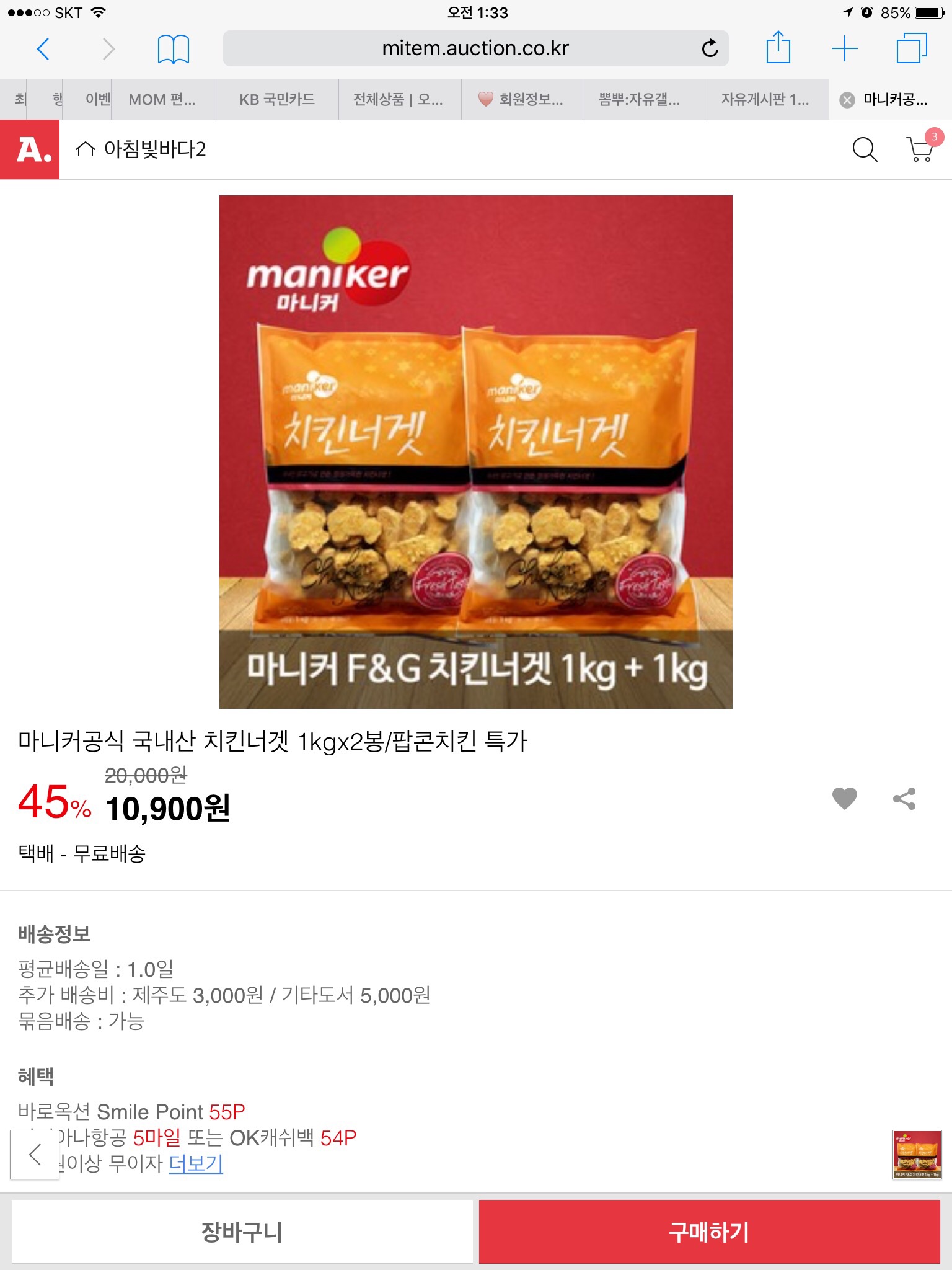Add this chicken nugget item to favorites
The image size is (952, 1270).
844,798
